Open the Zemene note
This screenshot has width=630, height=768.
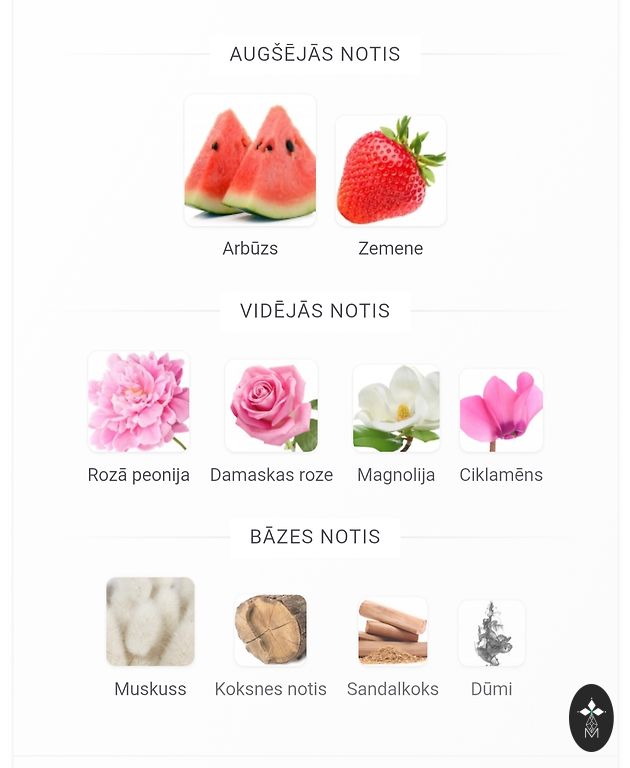[391, 171]
